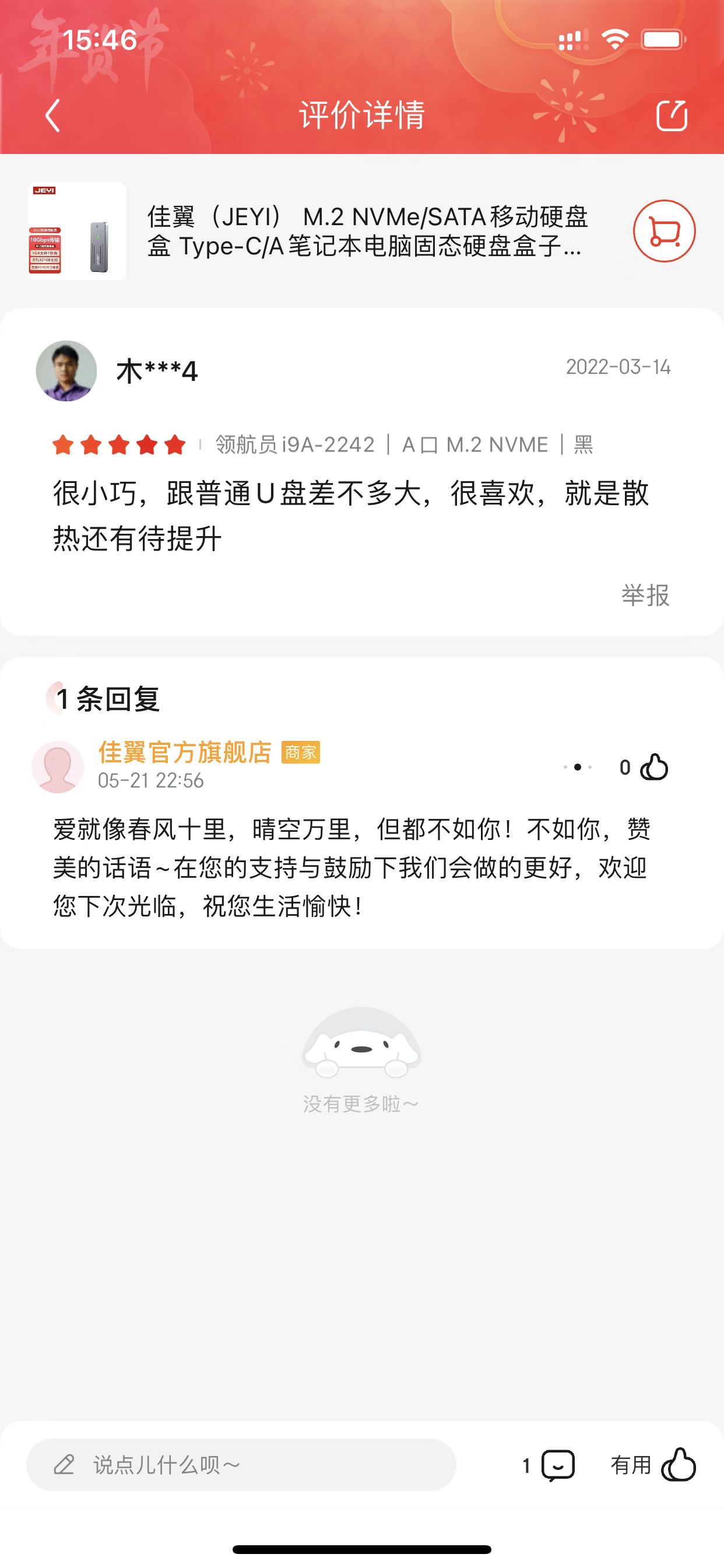Tap 举报 to report this review
724x1568 pixels.
point(645,596)
